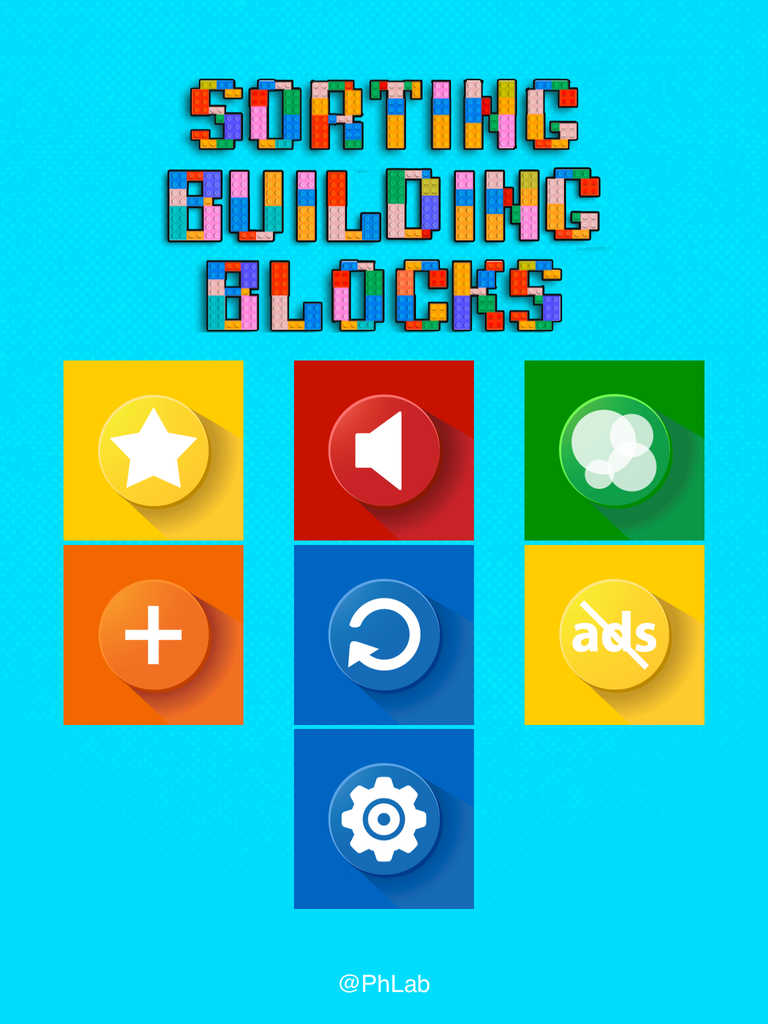Open settings via the gear button

click(383, 818)
